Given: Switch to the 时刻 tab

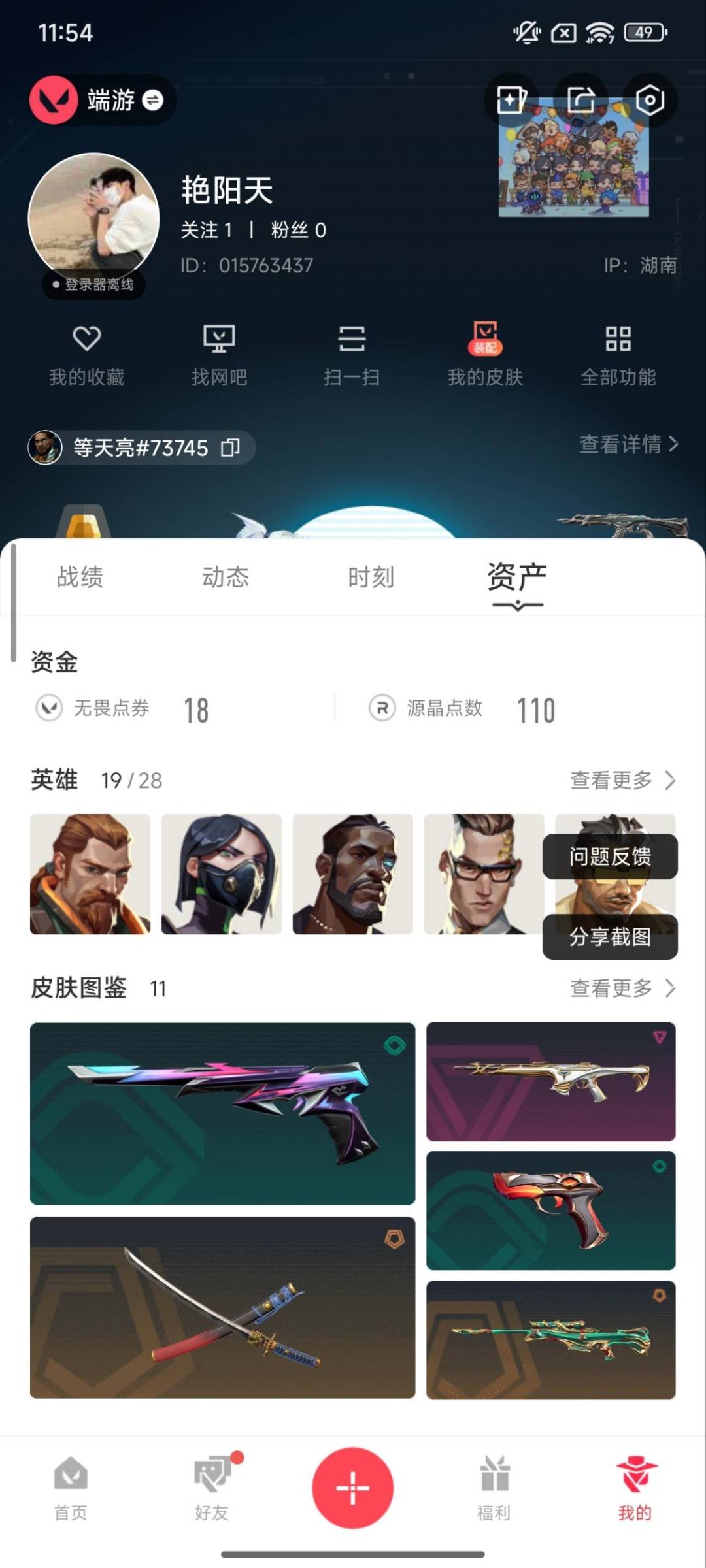Looking at the screenshot, I should pyautogui.click(x=371, y=577).
